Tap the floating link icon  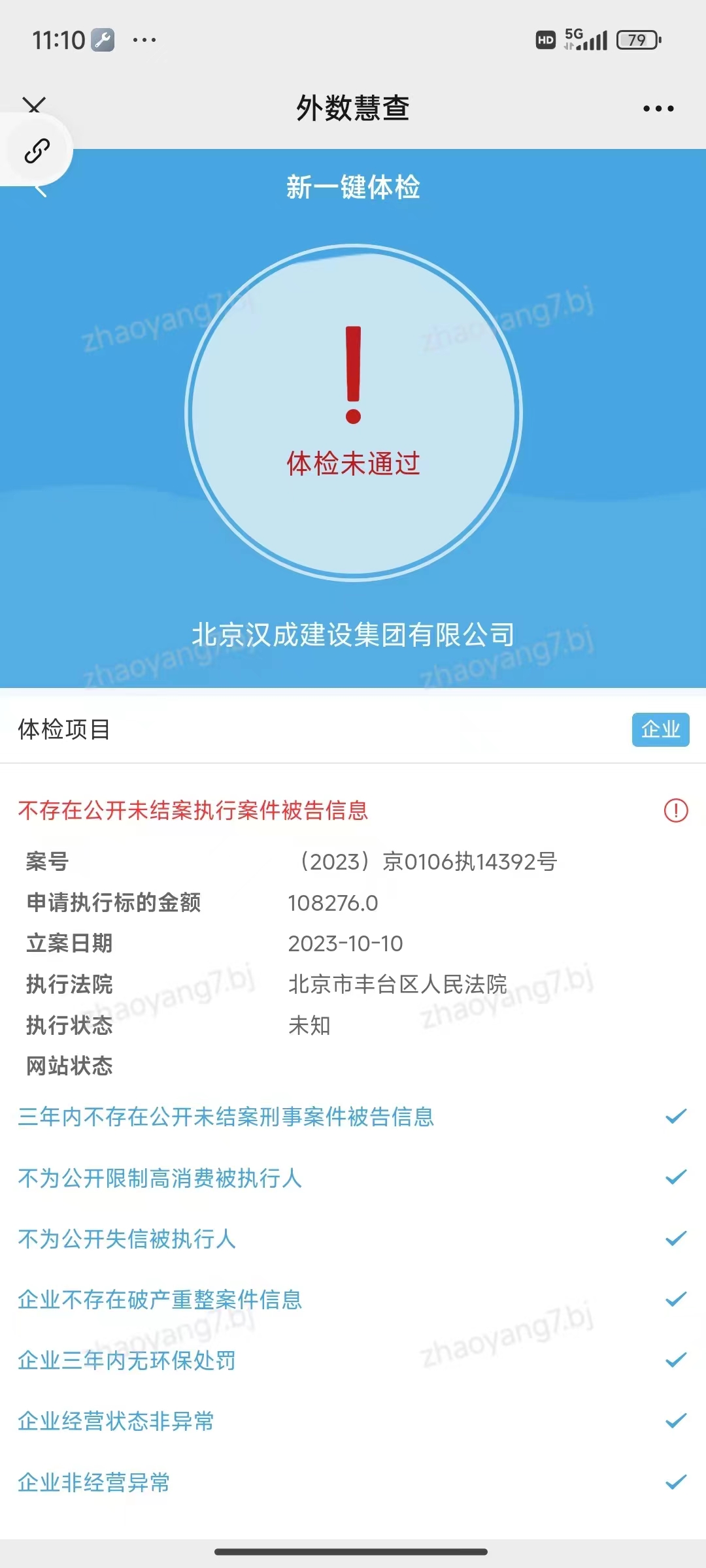pyautogui.click(x=37, y=151)
